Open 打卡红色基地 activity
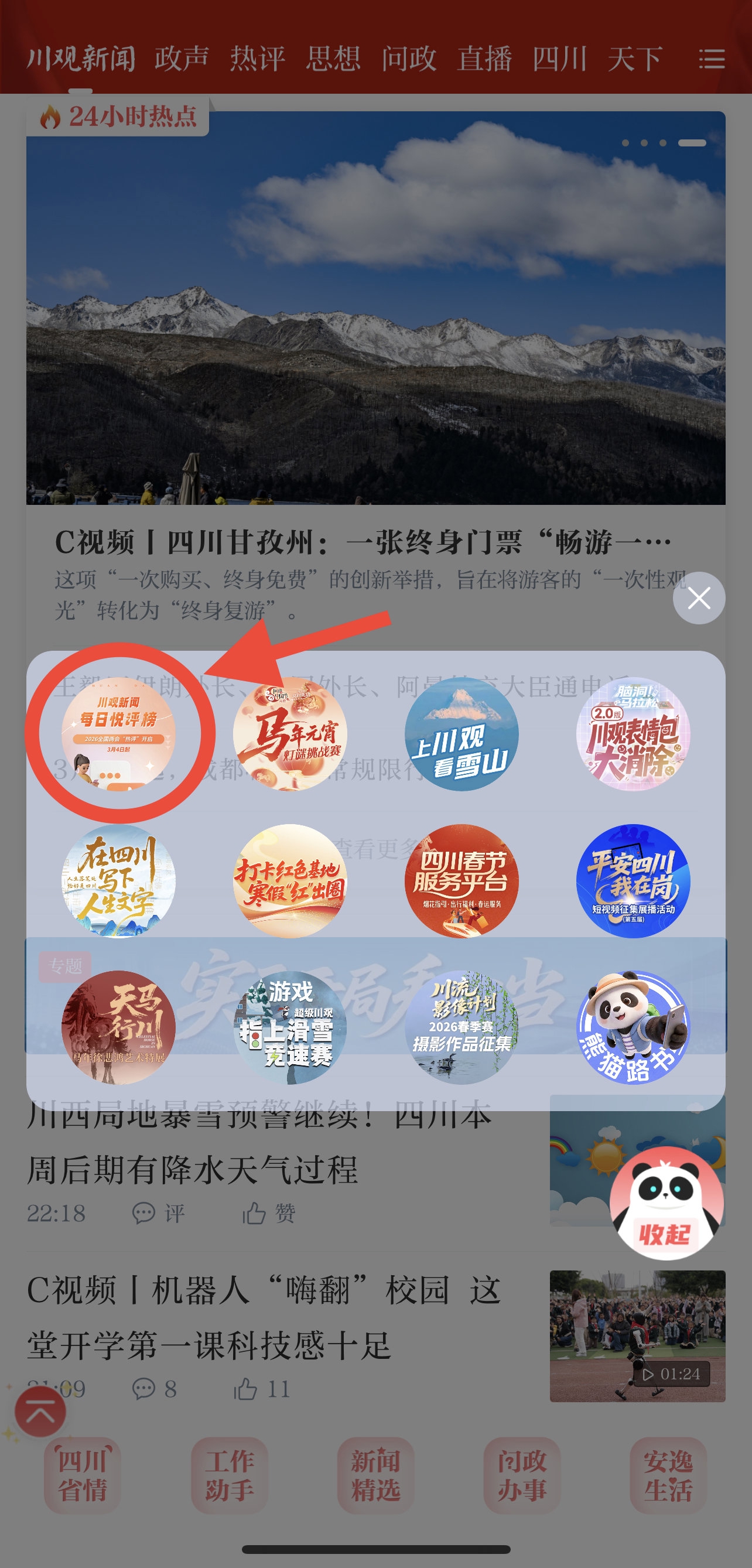This screenshot has height=1568, width=752. (289, 881)
